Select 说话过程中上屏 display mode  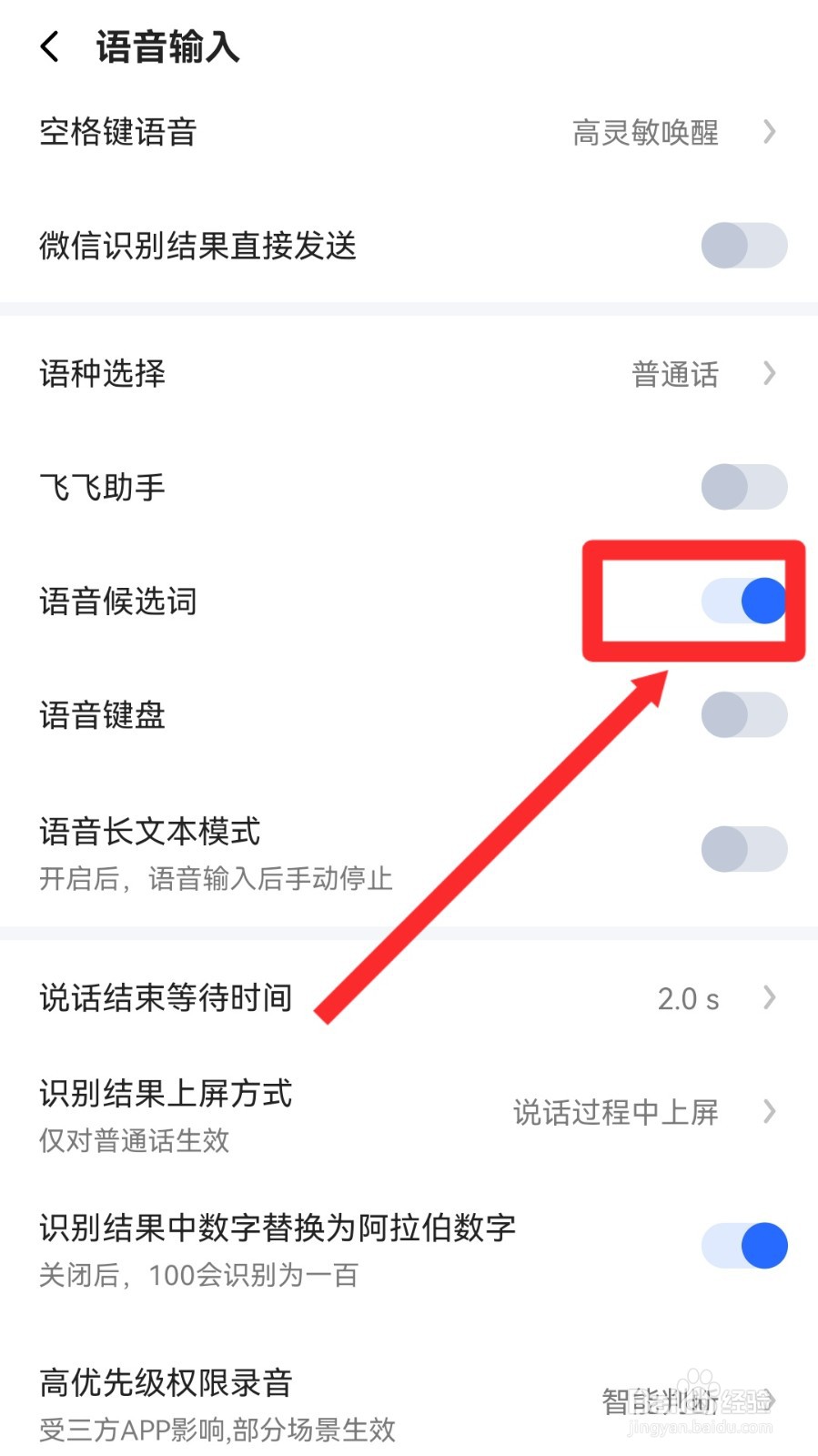click(x=615, y=1112)
